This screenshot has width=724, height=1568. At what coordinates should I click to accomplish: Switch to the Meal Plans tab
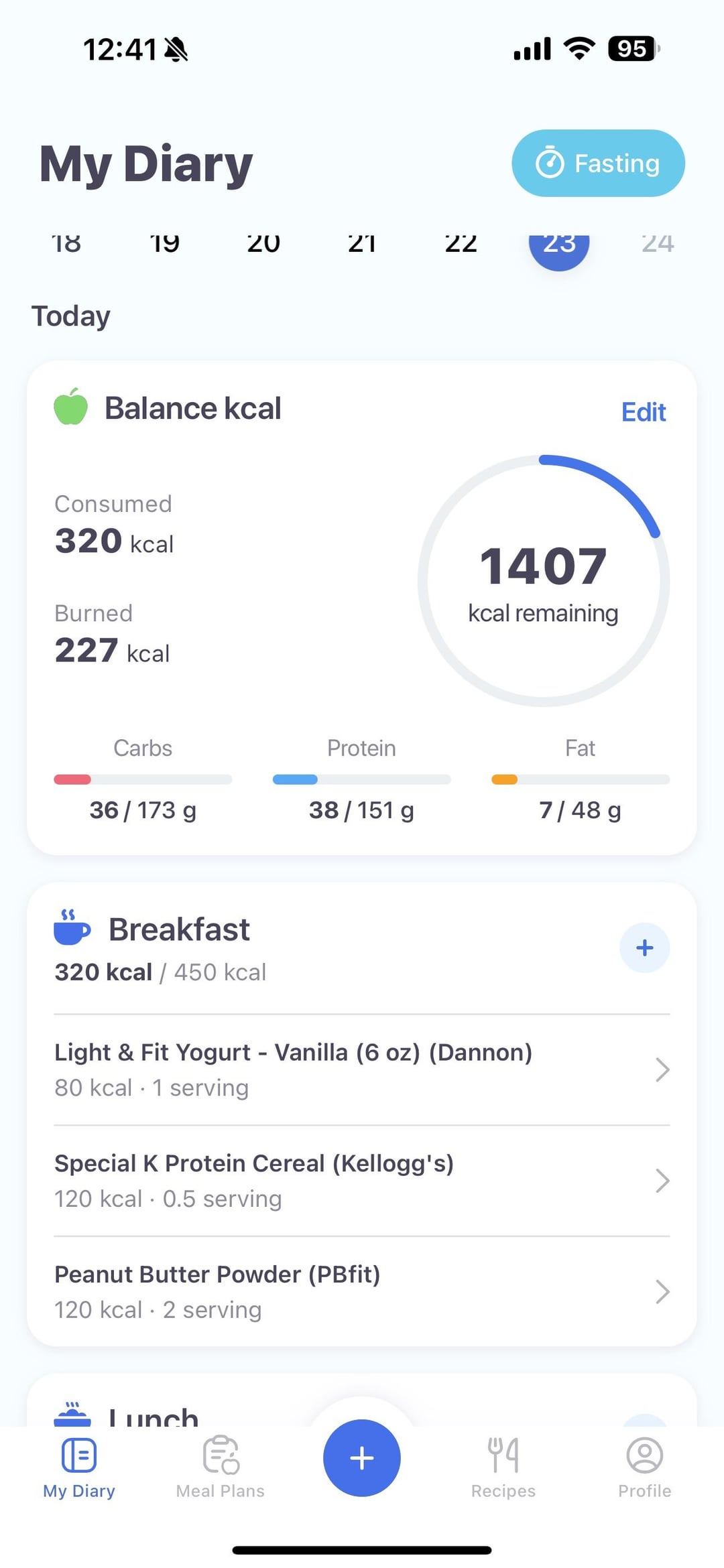pyautogui.click(x=220, y=1467)
